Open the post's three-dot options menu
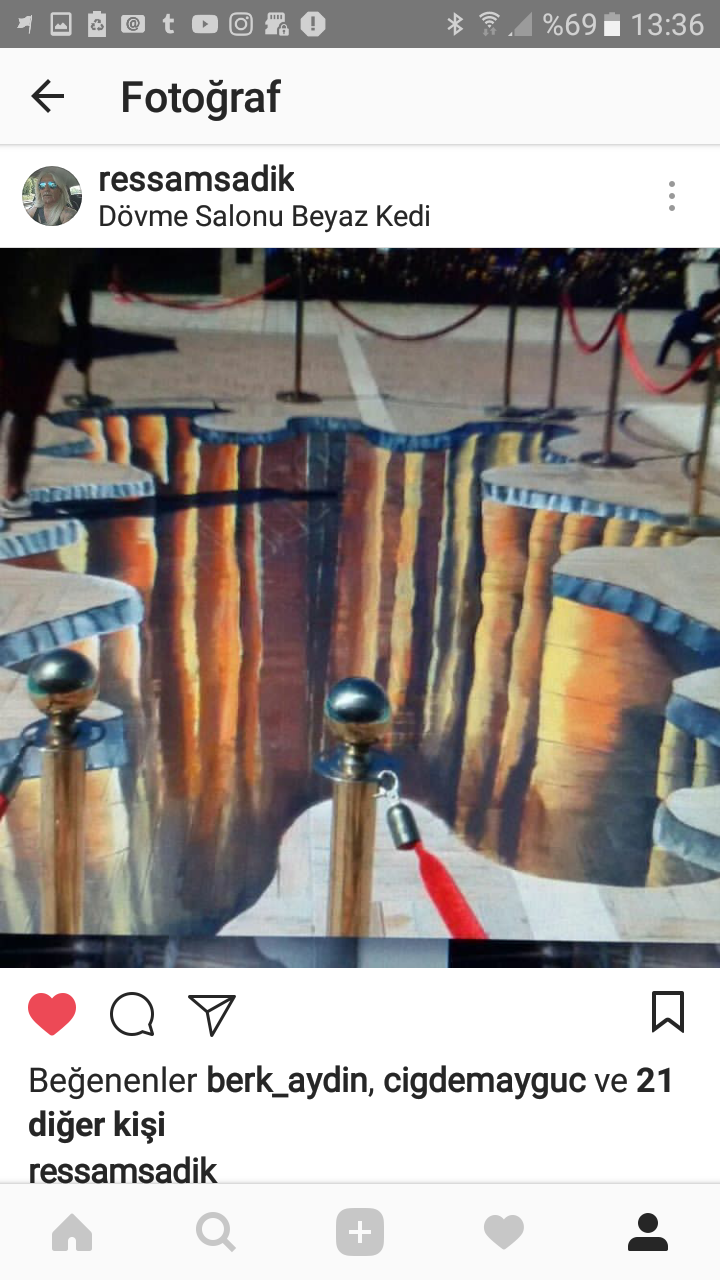 (x=671, y=196)
